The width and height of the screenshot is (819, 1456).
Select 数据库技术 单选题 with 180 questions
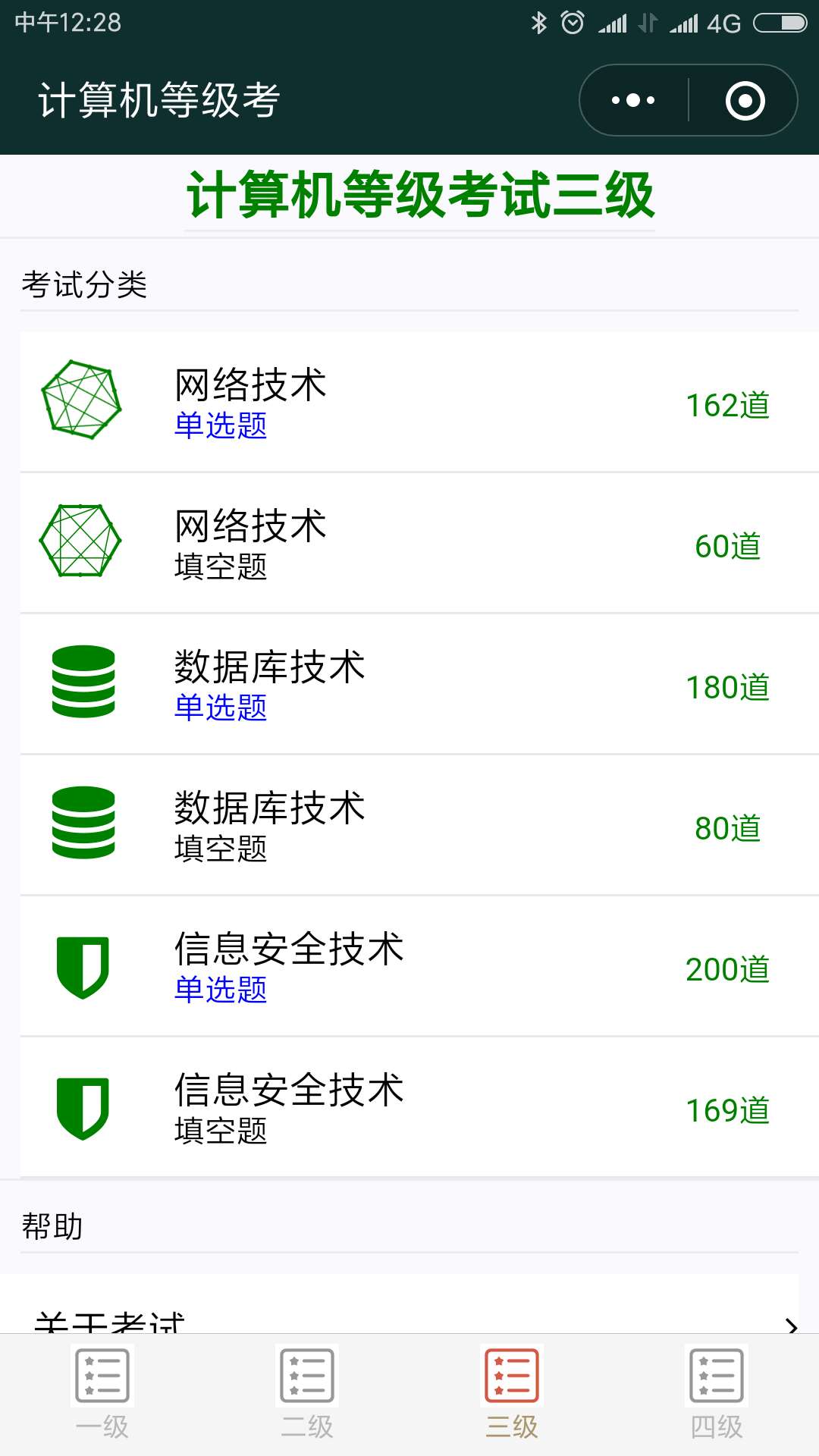tap(419, 684)
